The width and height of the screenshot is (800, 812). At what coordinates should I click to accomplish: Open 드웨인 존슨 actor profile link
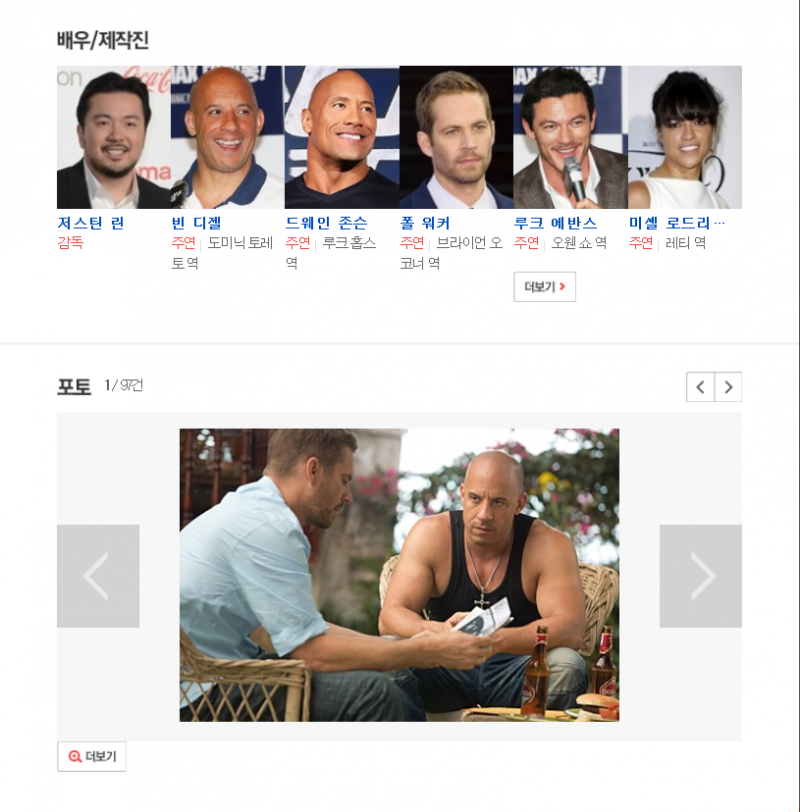point(326,223)
